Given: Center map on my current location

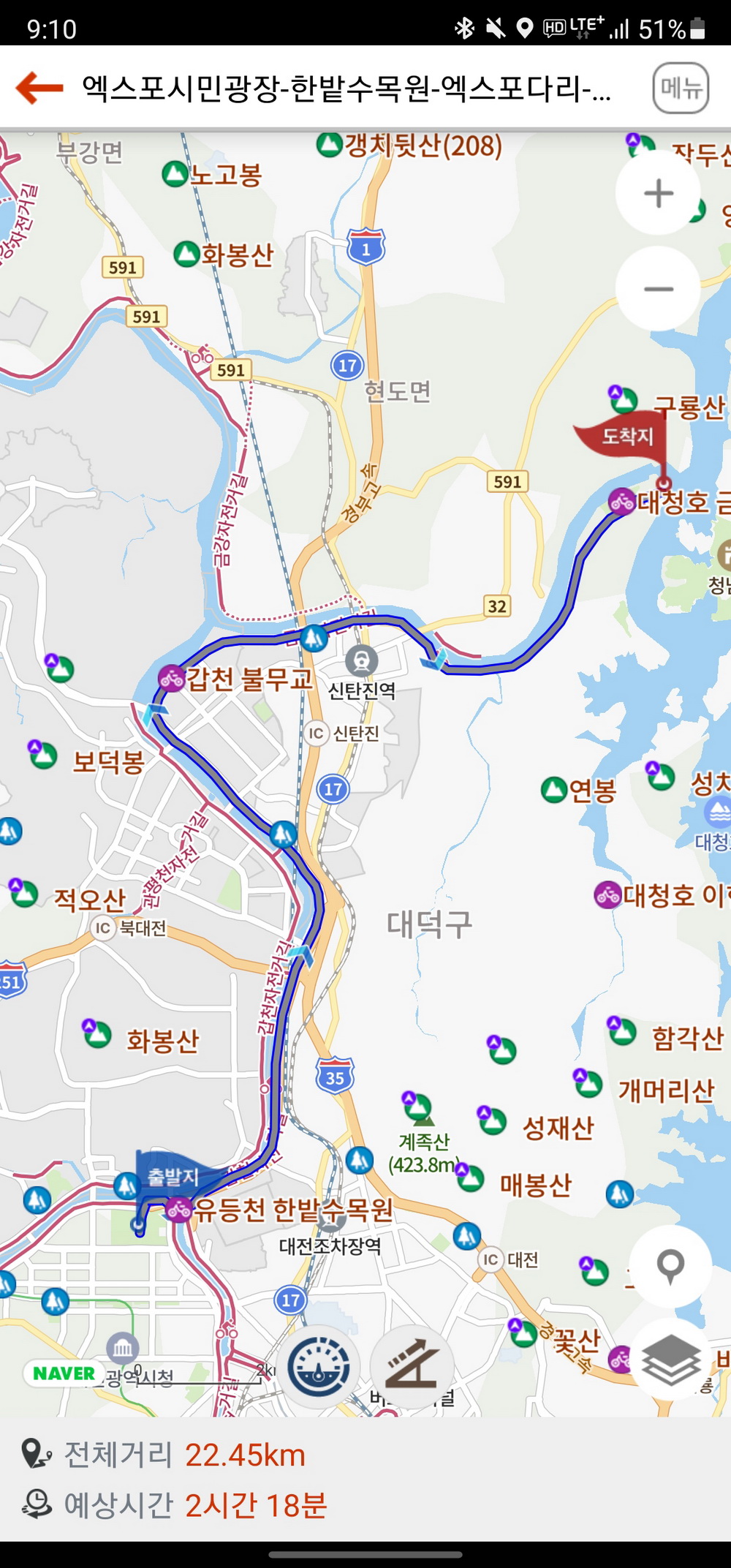Looking at the screenshot, I should coord(670,1265).
